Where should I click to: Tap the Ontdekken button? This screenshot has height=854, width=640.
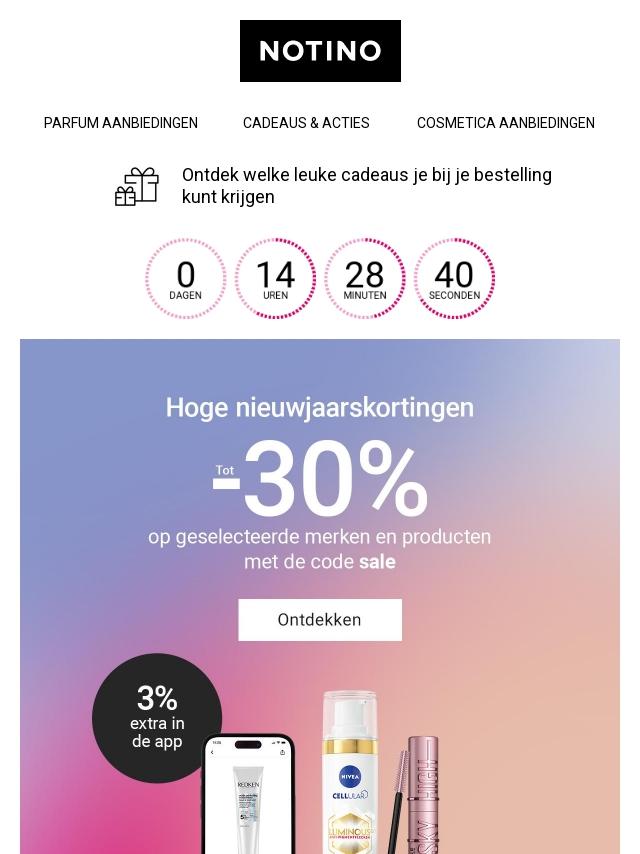coord(320,620)
